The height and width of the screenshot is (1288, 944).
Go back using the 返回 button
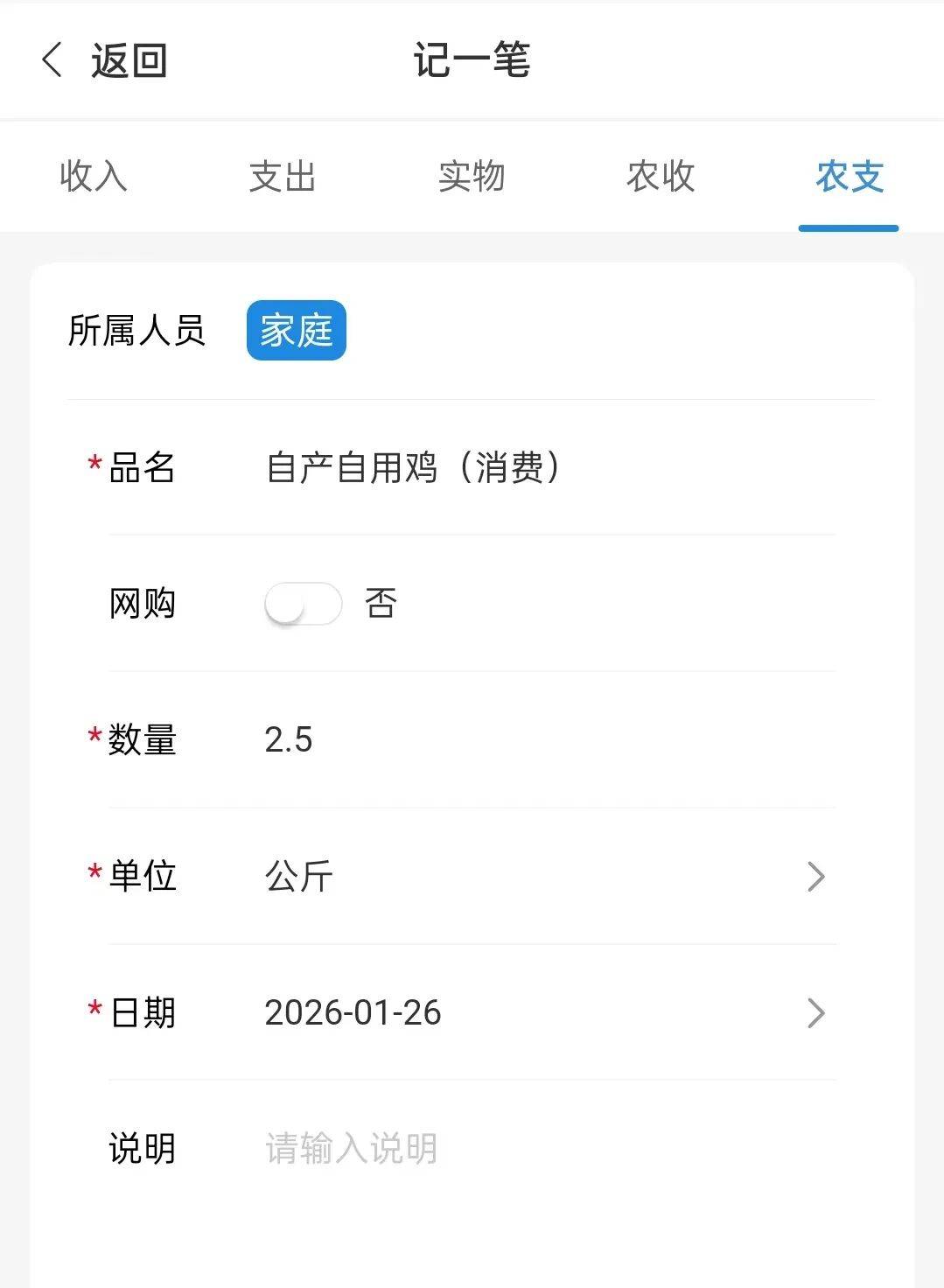pos(104,60)
